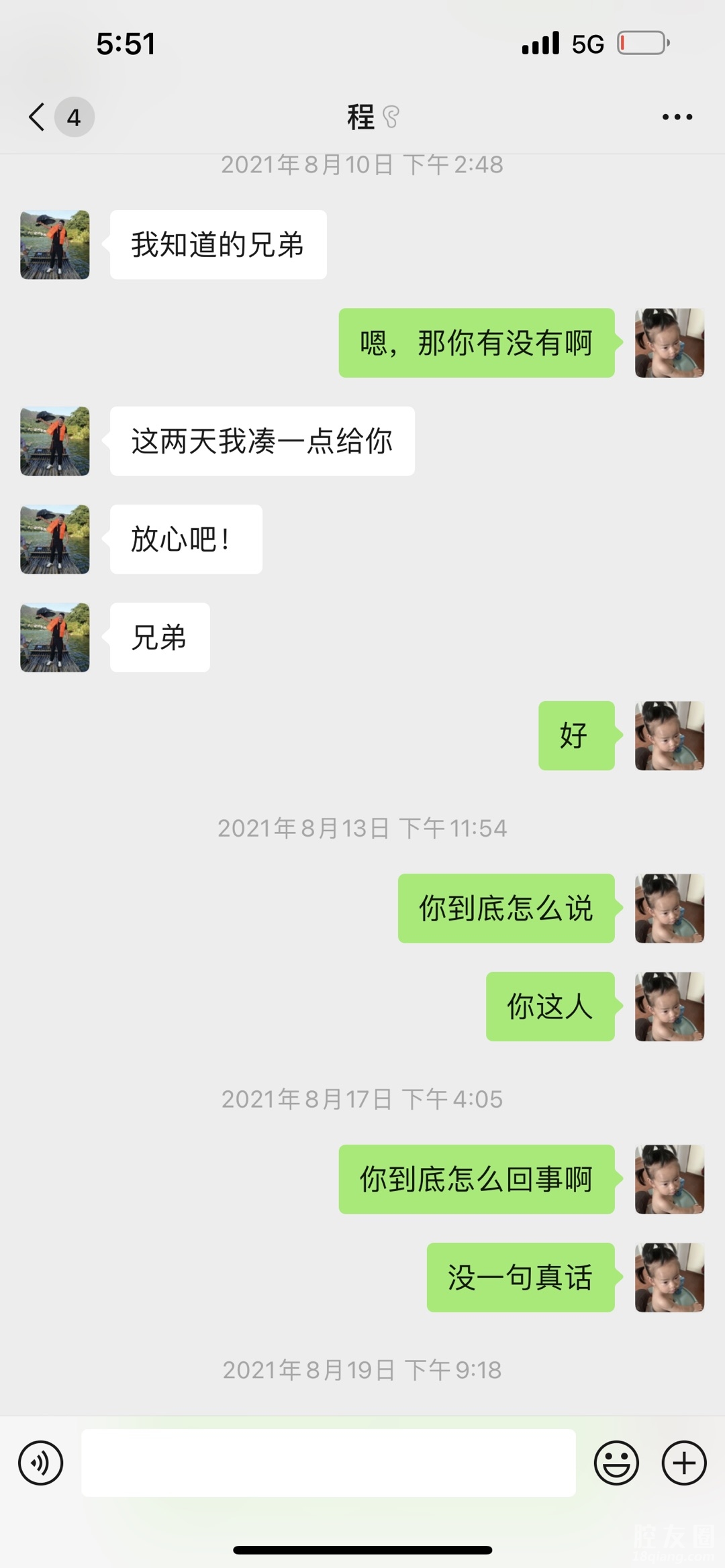This screenshot has width=725, height=1568.
Task: Open my avatar beside 没一句真话
Action: (x=669, y=1277)
